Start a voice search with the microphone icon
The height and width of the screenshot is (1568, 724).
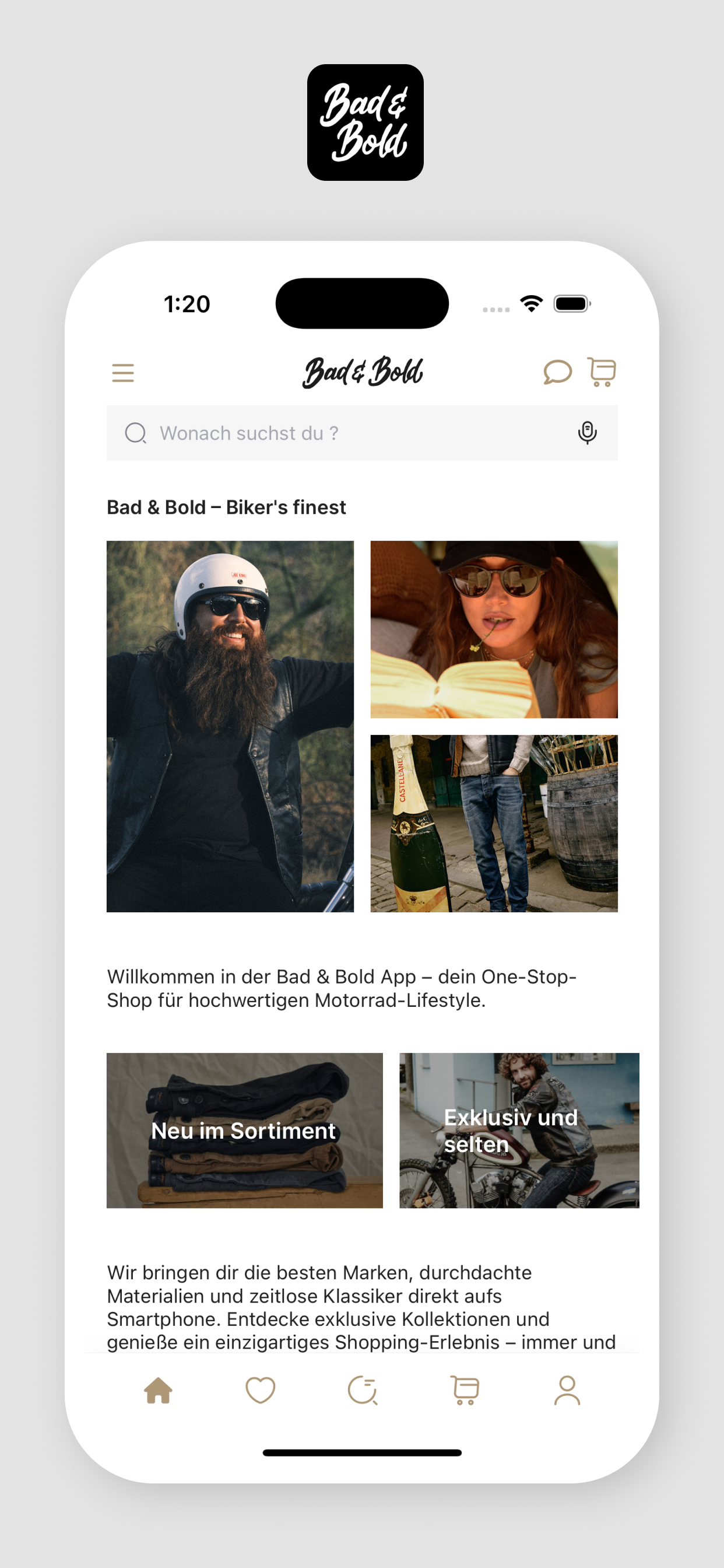587,433
